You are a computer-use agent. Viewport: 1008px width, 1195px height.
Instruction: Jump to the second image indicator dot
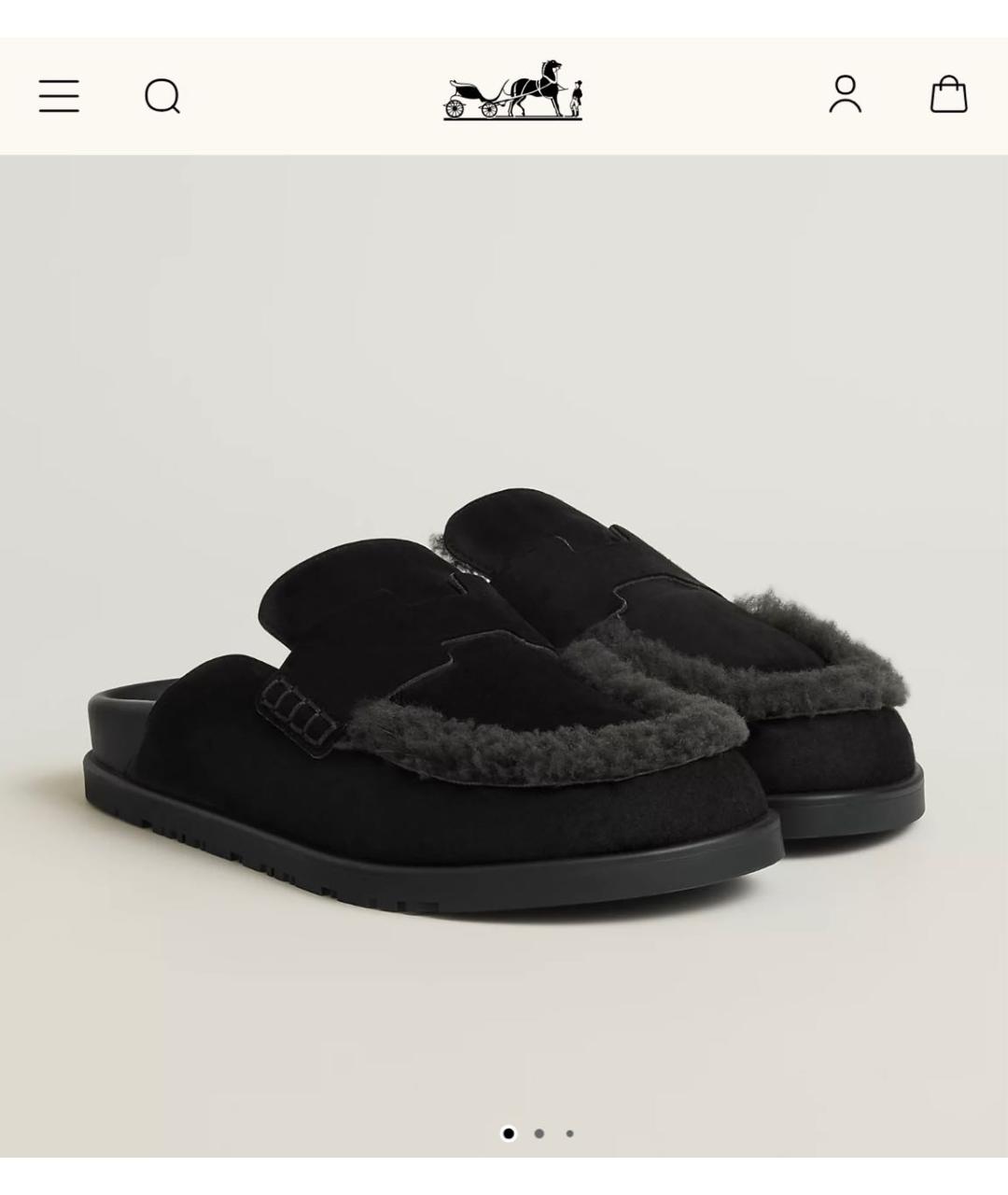click(x=539, y=1133)
